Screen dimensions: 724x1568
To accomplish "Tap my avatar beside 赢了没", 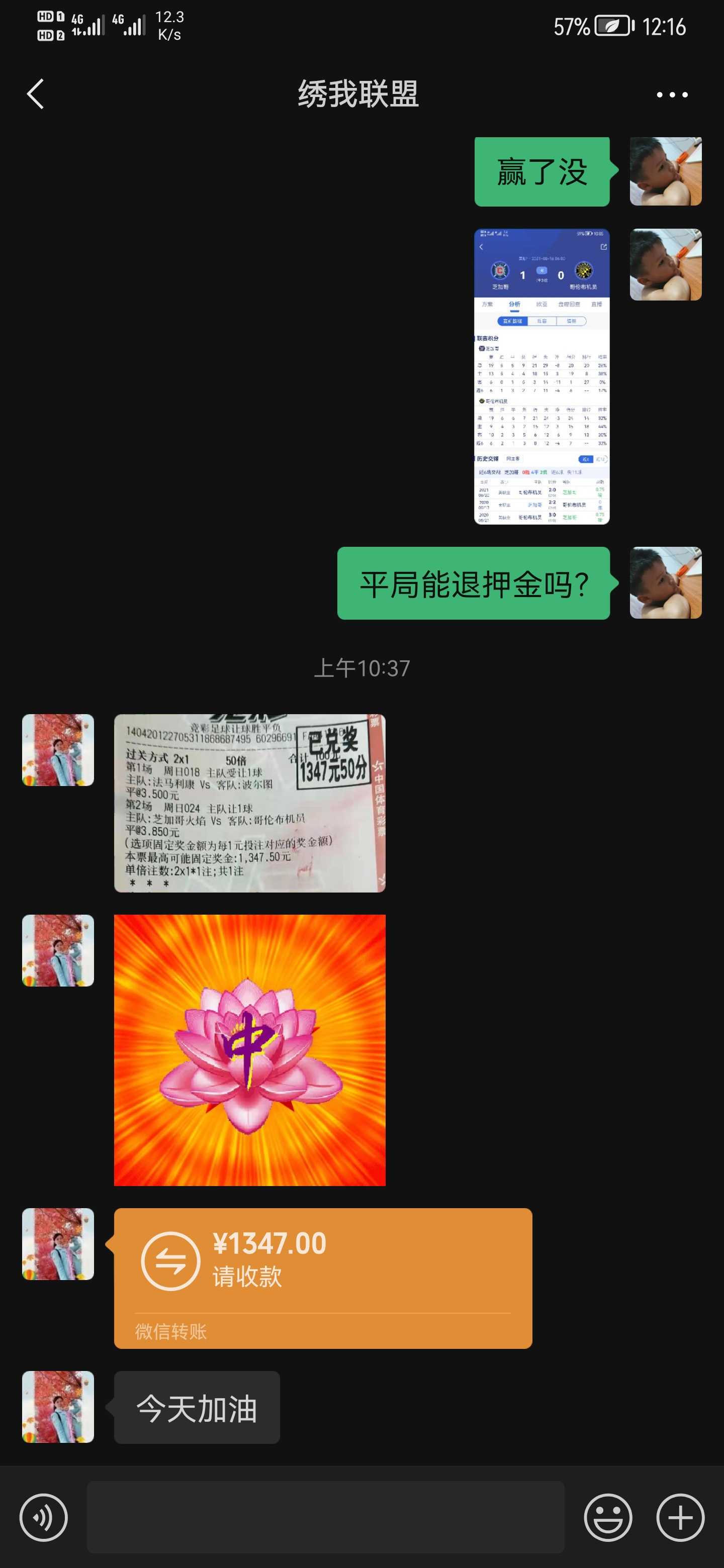I will tap(665, 172).
